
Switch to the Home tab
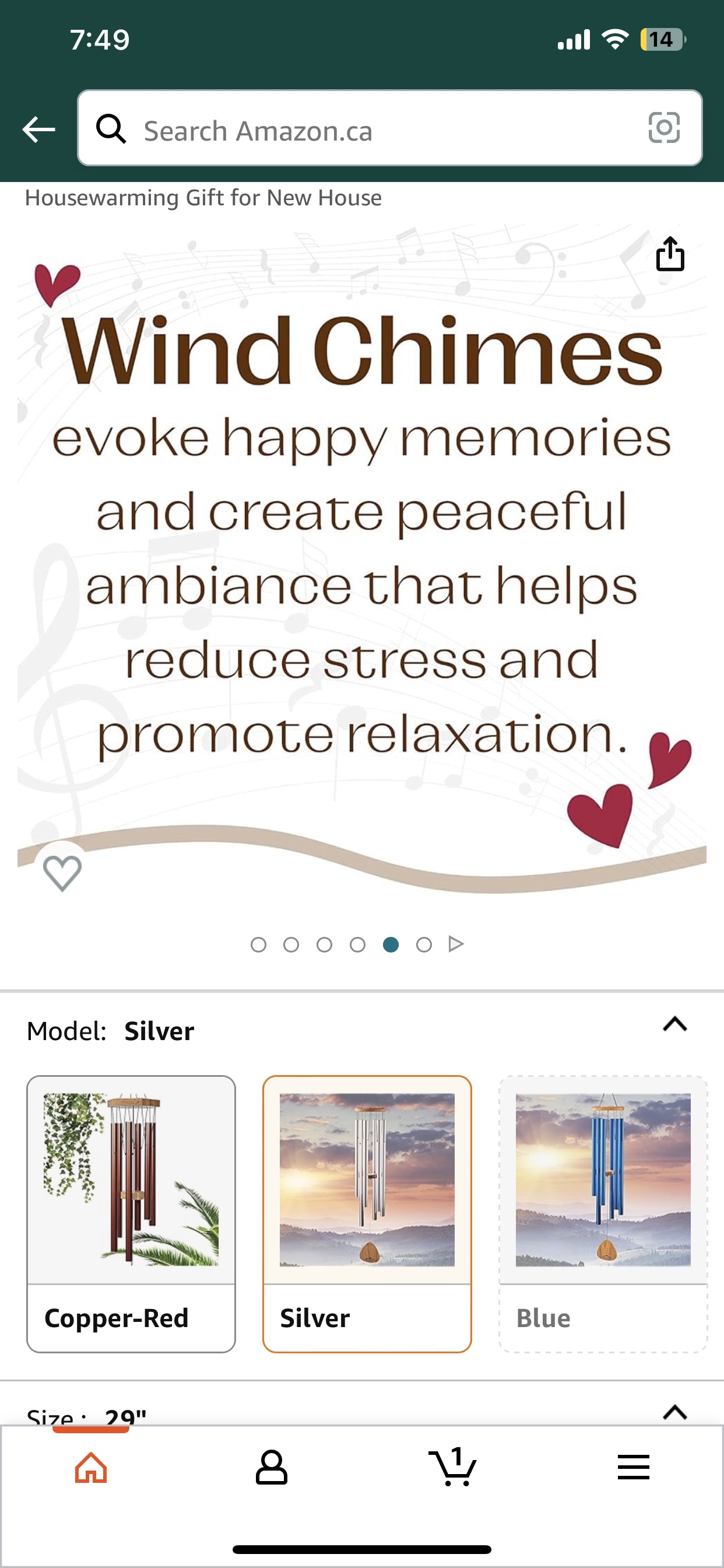(x=92, y=1468)
